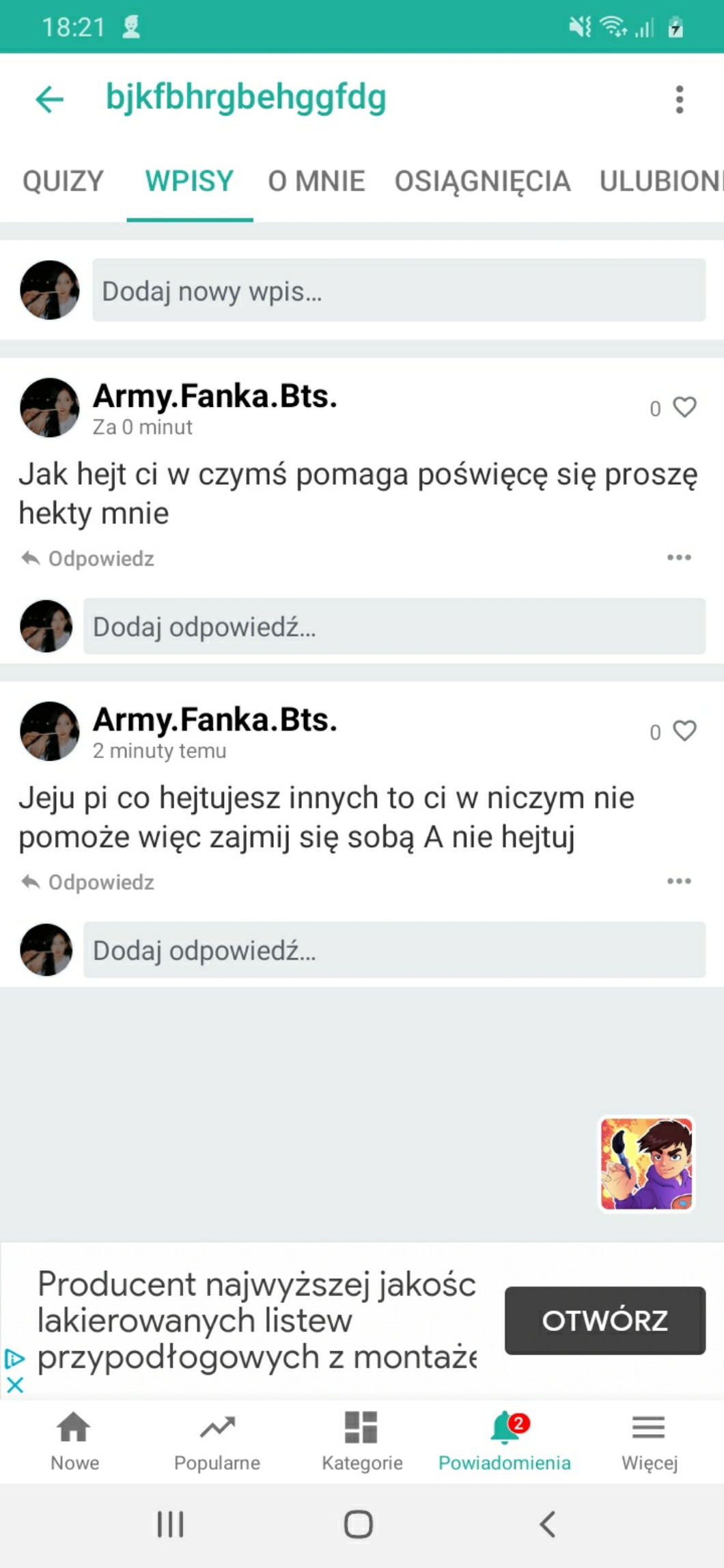
Task: Tap the system home button
Action: click(359, 1524)
